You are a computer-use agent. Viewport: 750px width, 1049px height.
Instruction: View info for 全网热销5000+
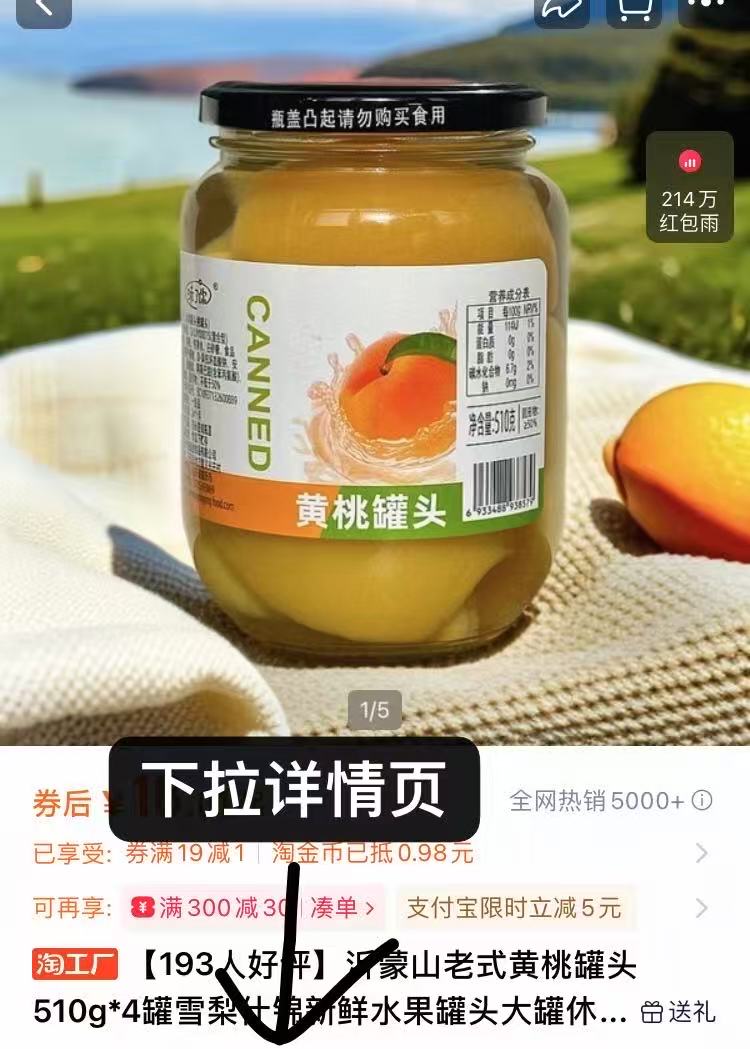[703, 800]
